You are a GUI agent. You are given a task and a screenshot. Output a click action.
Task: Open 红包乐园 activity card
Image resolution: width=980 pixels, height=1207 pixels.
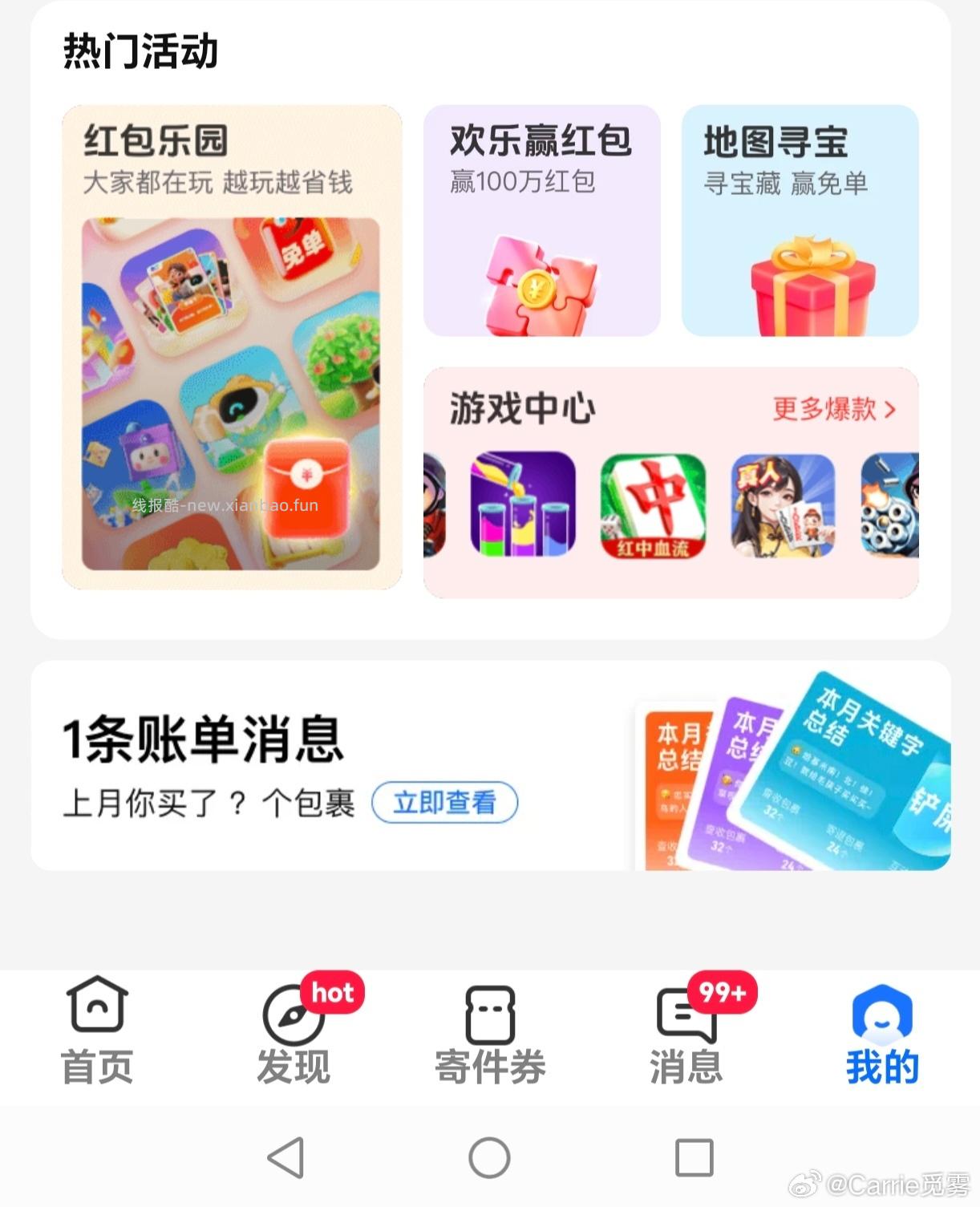coord(233,345)
